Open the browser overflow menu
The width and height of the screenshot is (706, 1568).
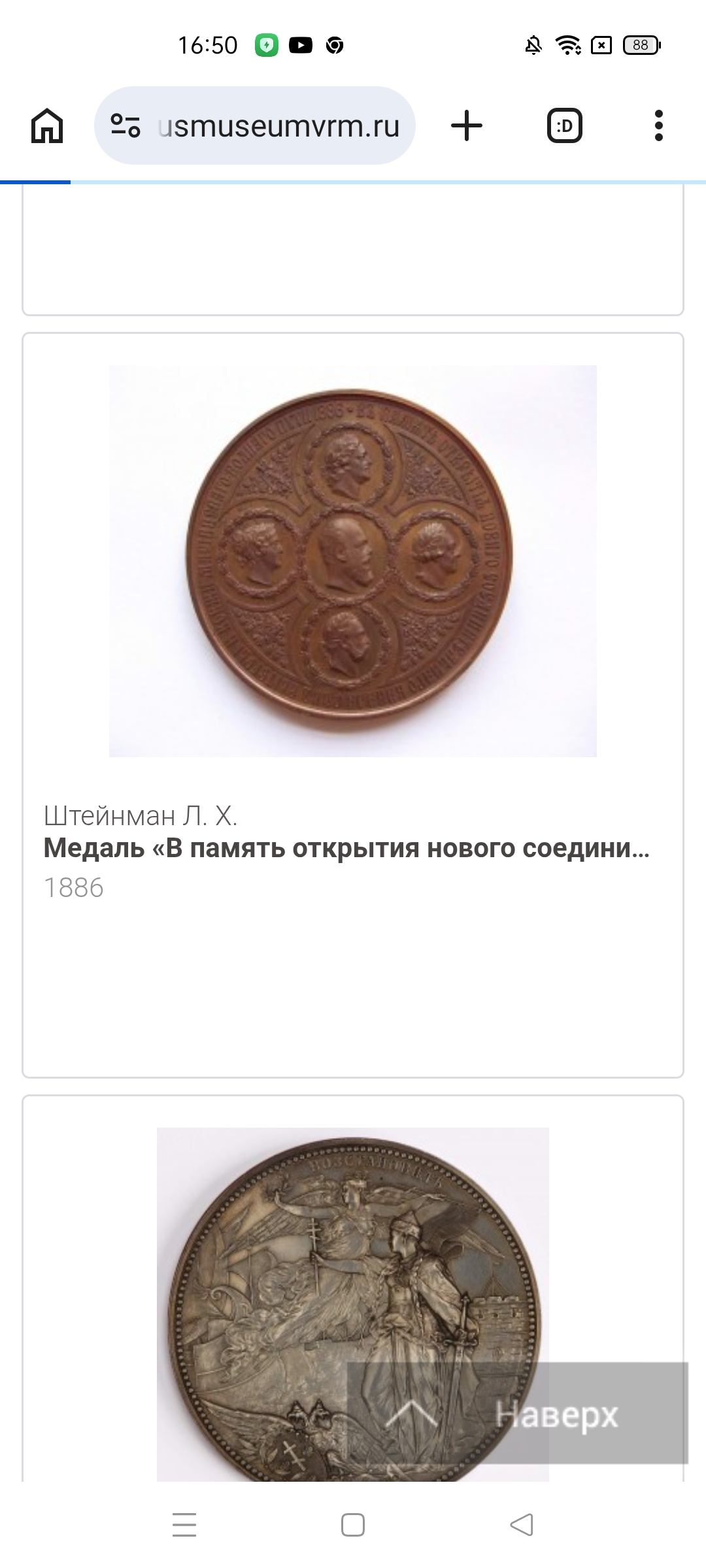coord(659,125)
